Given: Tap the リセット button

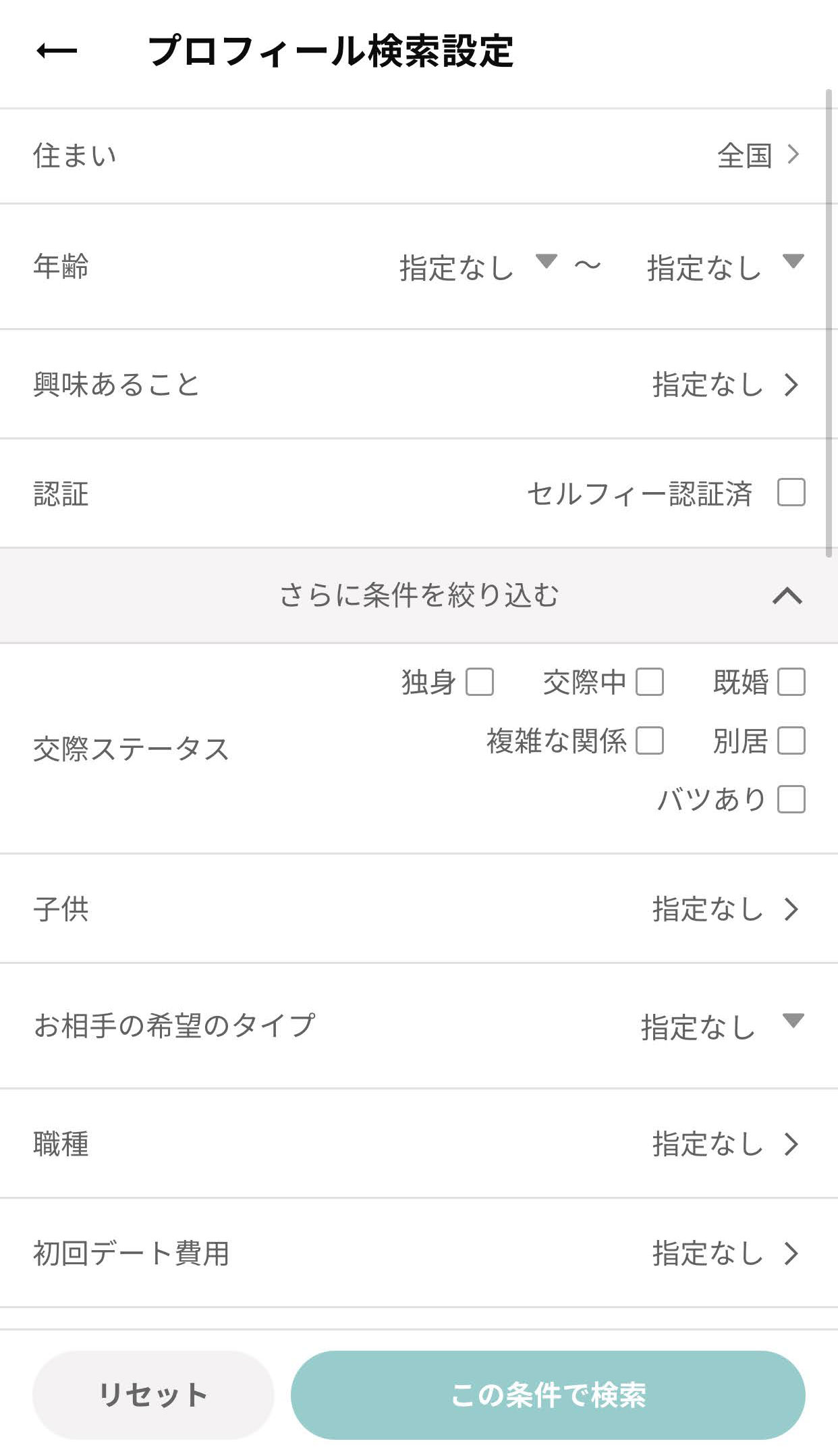Looking at the screenshot, I should pos(153,1395).
